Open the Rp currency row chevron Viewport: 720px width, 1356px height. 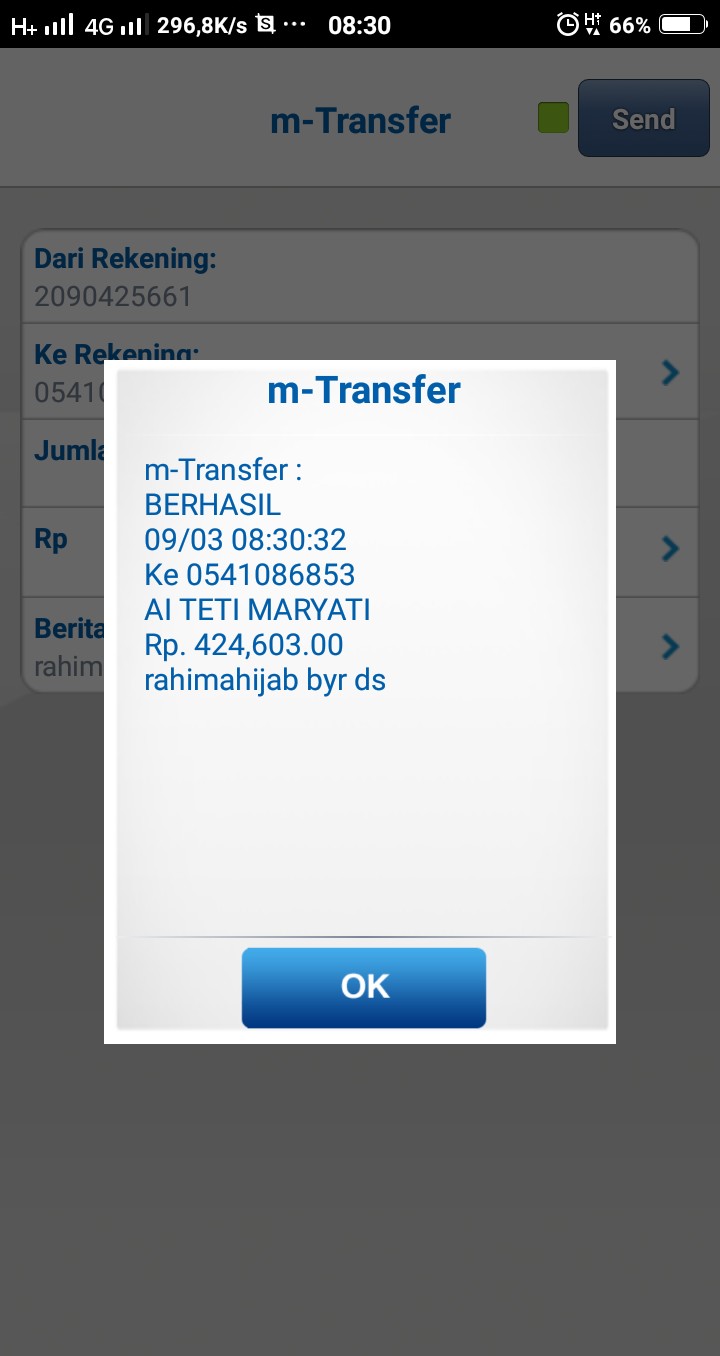(x=671, y=548)
